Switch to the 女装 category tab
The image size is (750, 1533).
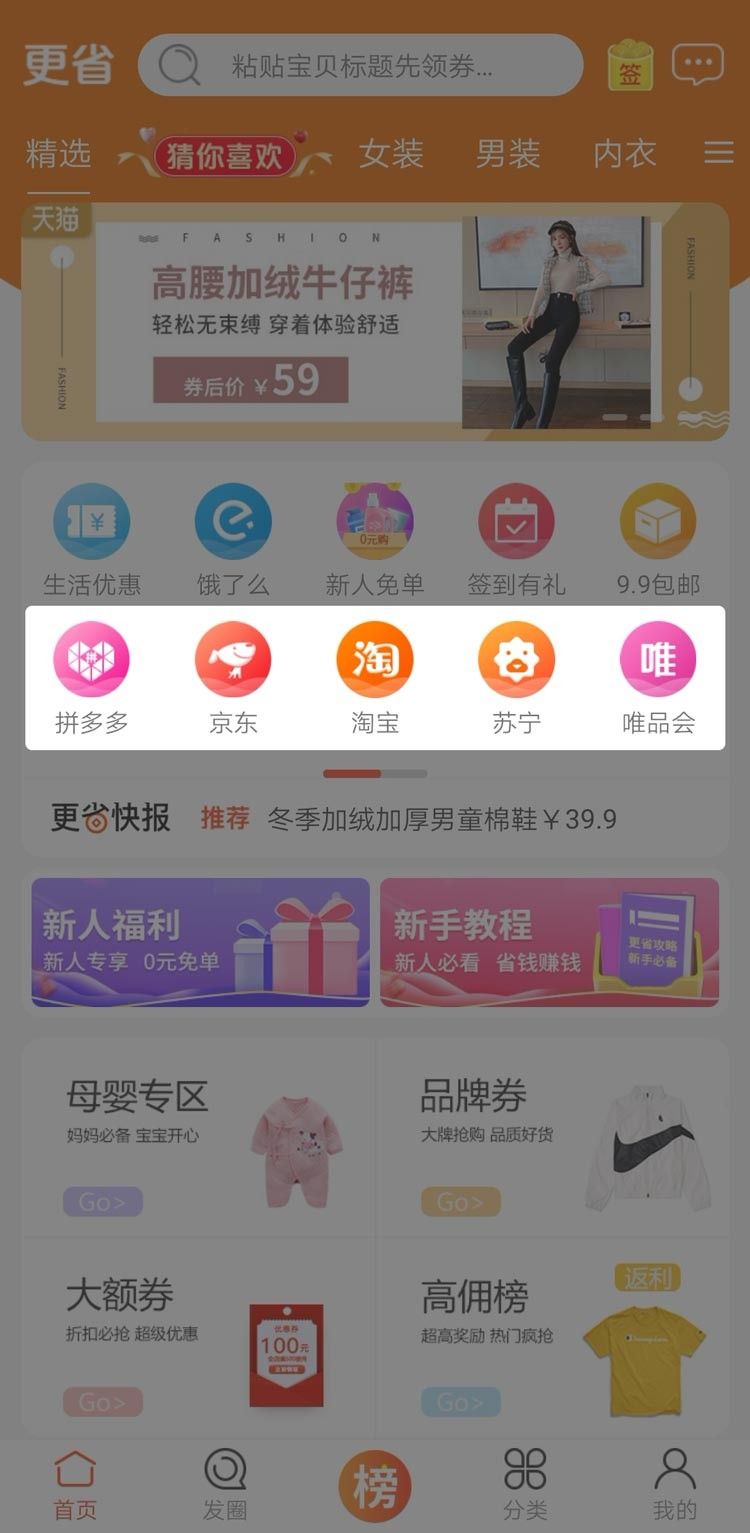(390, 155)
